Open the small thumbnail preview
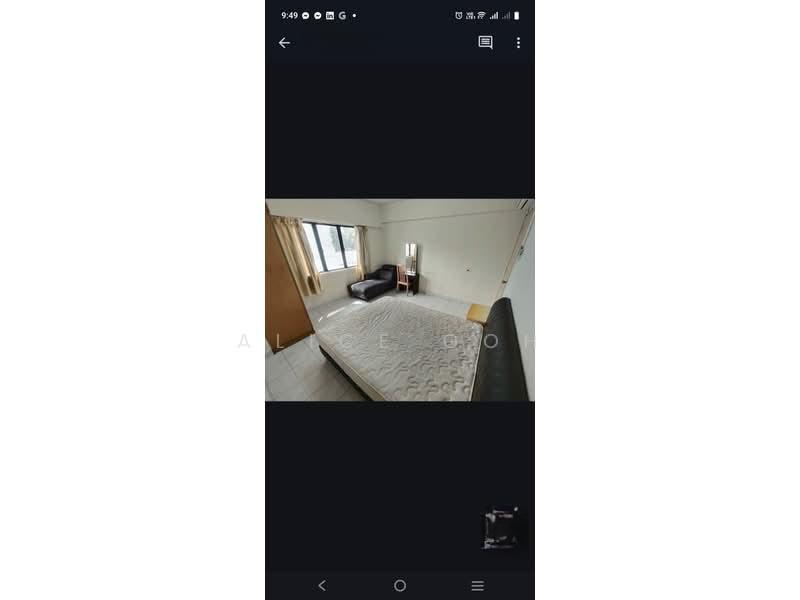The height and width of the screenshot is (600, 800). pyautogui.click(x=501, y=528)
